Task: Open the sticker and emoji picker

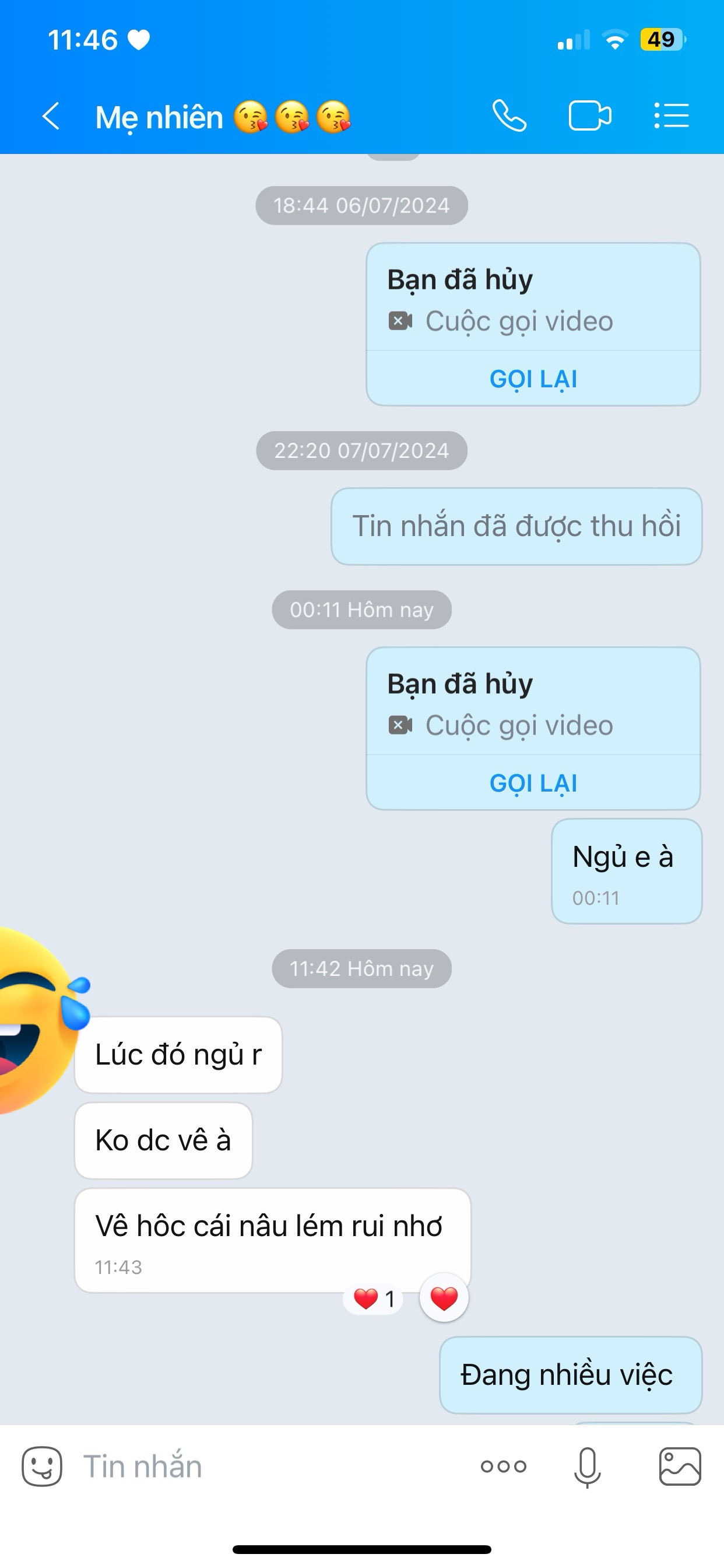Action: pos(42,1466)
